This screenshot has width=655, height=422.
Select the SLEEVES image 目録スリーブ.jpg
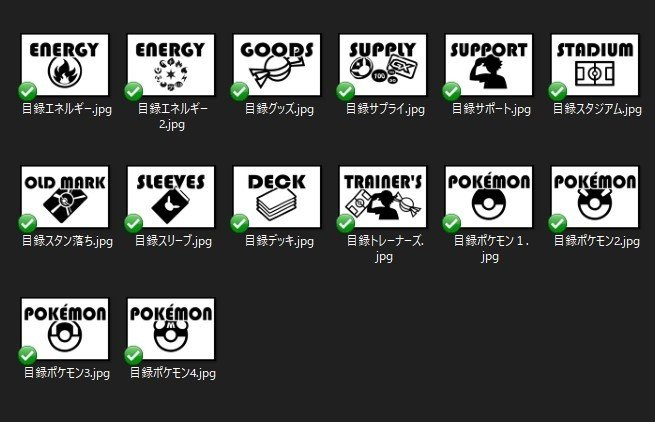(171, 197)
